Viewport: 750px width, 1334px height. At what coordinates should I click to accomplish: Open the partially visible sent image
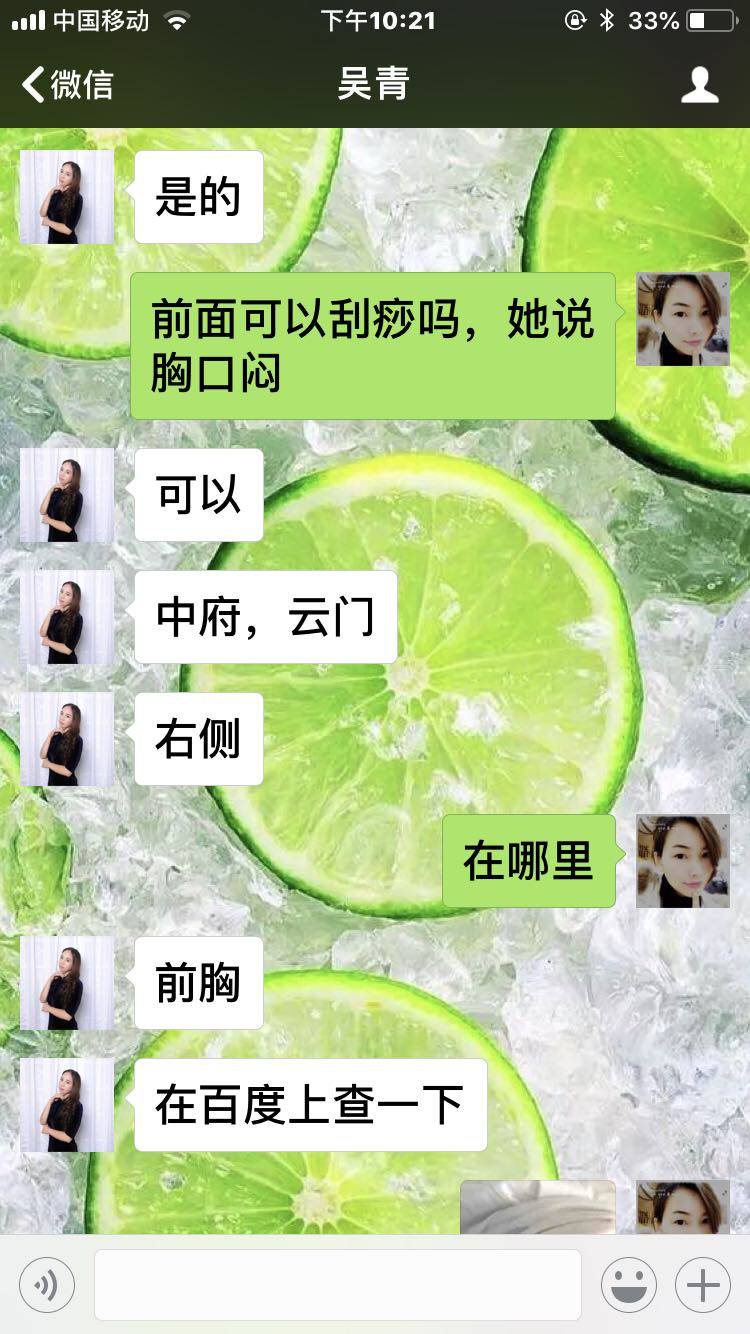click(537, 1208)
